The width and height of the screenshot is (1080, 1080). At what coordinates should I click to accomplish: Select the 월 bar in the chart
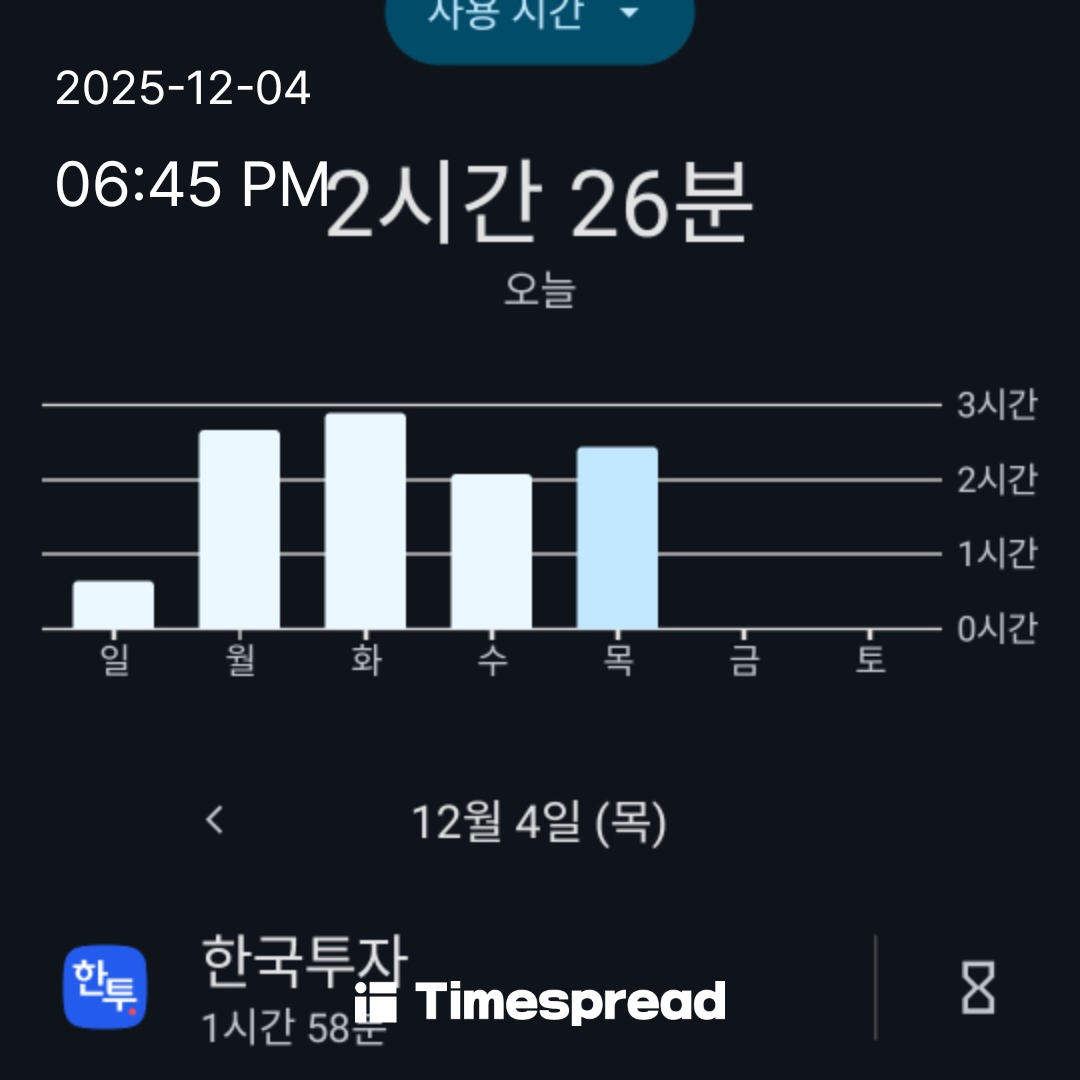pos(239,530)
